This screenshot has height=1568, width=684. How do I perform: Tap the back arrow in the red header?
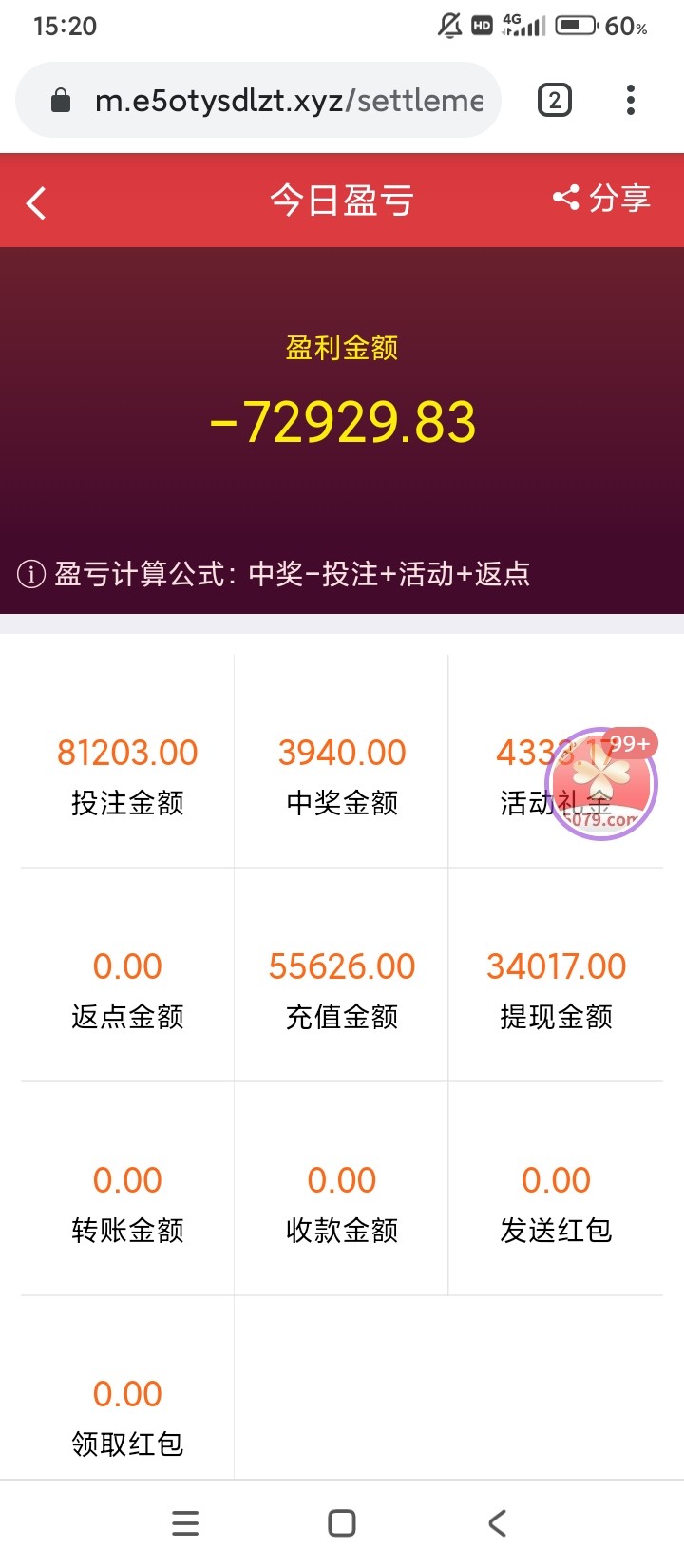click(36, 201)
